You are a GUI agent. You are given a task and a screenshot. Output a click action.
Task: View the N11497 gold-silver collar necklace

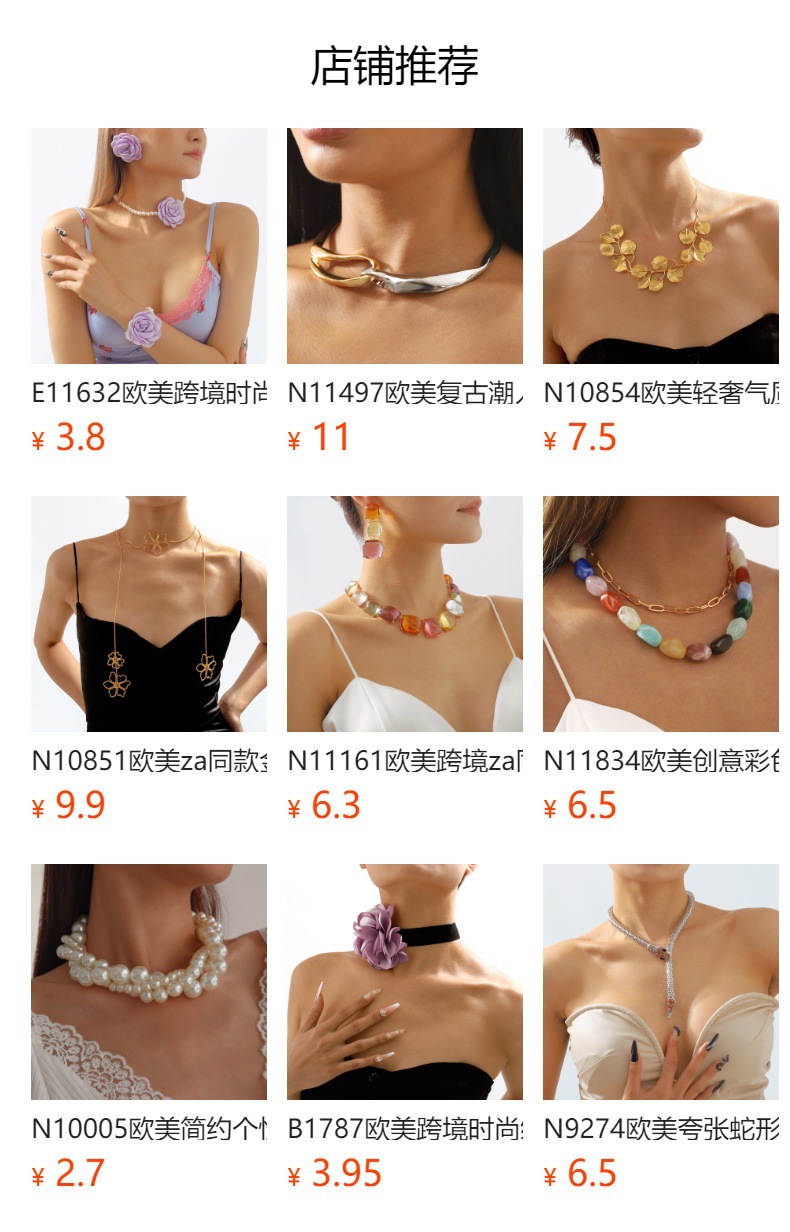404,246
